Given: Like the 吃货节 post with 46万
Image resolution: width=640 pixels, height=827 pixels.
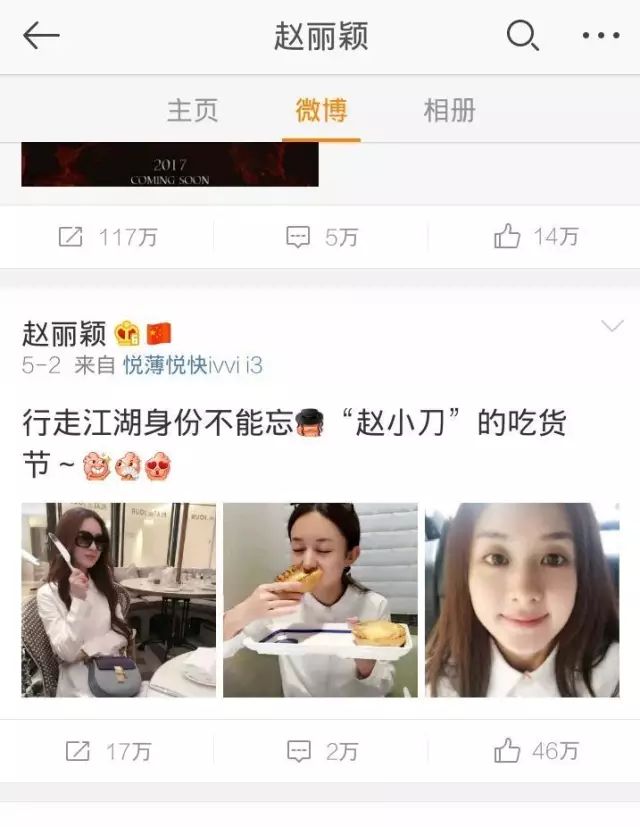Looking at the screenshot, I should click(x=536, y=751).
